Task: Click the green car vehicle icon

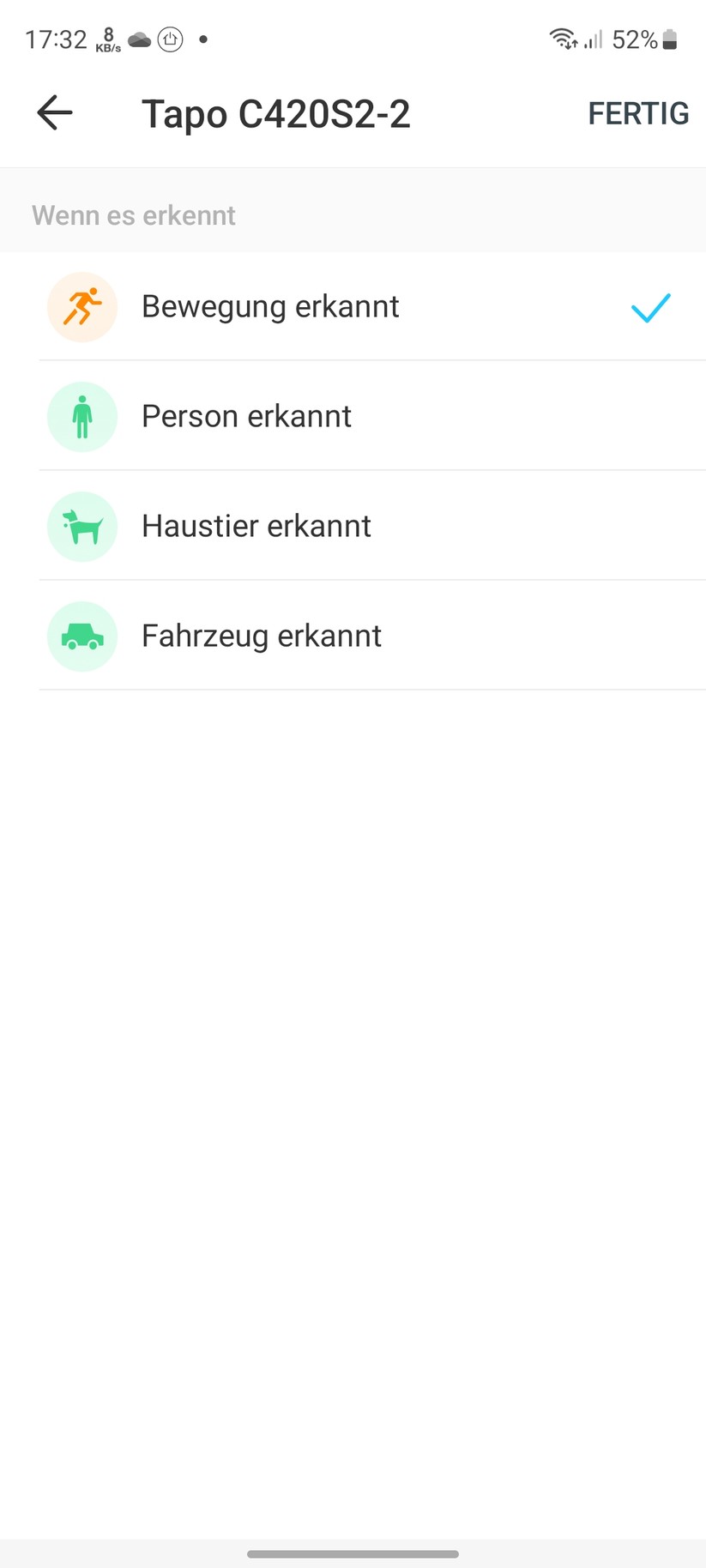Action: click(x=81, y=636)
